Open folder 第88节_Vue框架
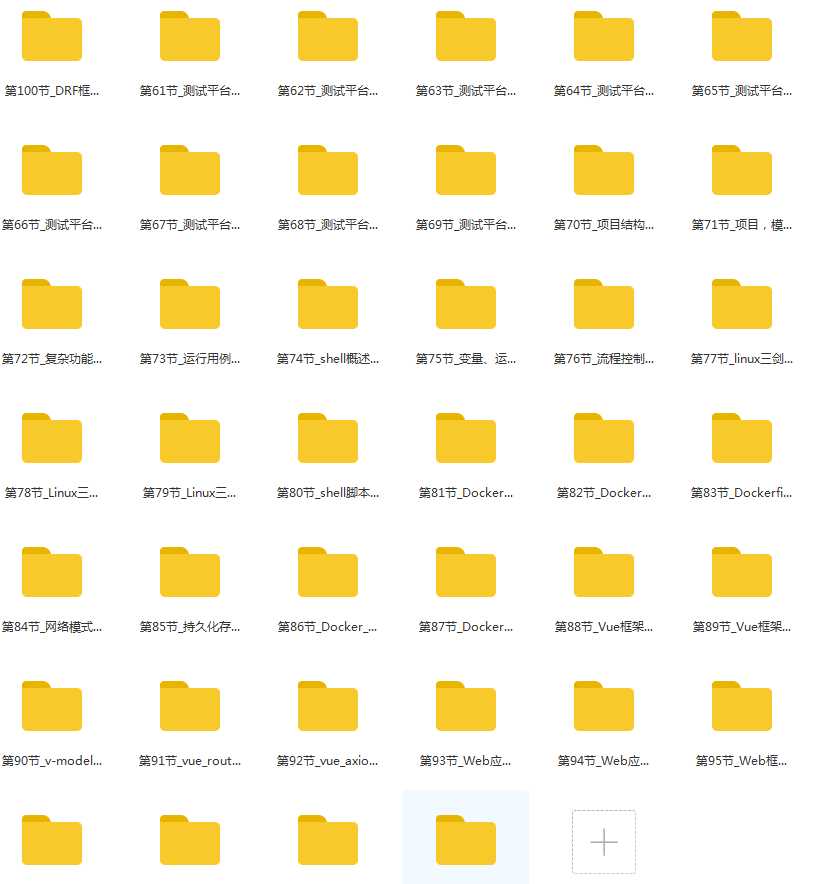 coord(604,573)
